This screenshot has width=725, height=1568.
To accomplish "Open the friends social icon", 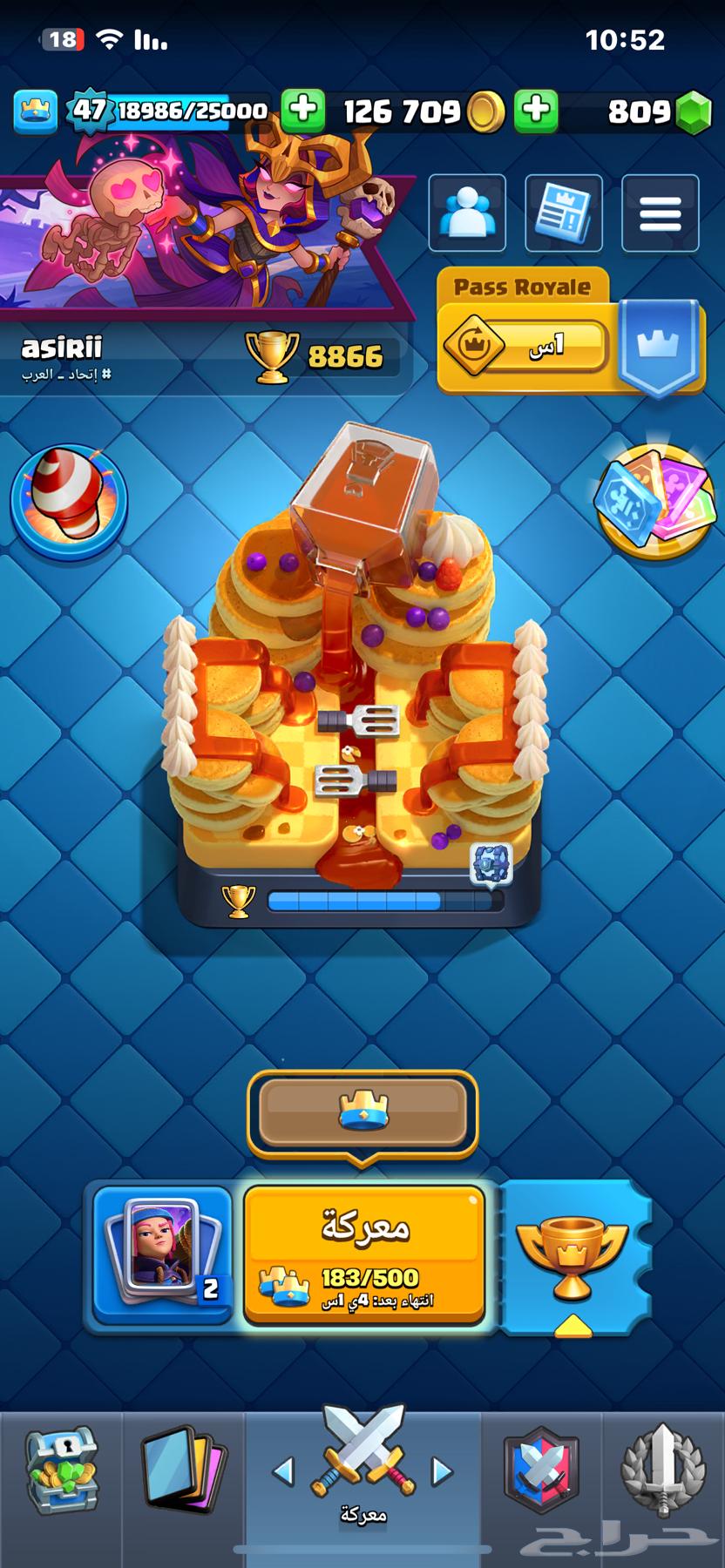I will pos(467,213).
